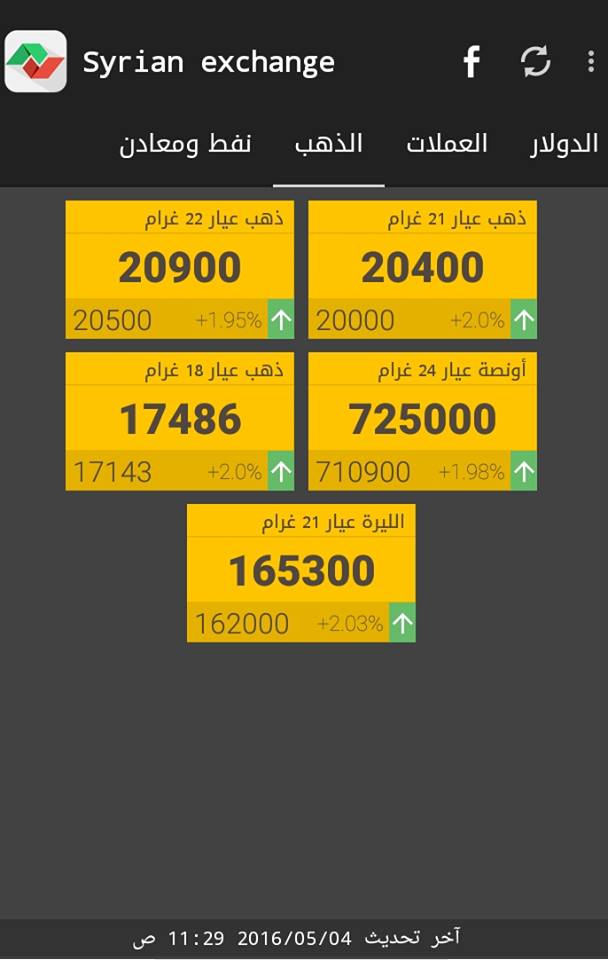Open the ذهب عيار 22 غرام card

pos(180,269)
